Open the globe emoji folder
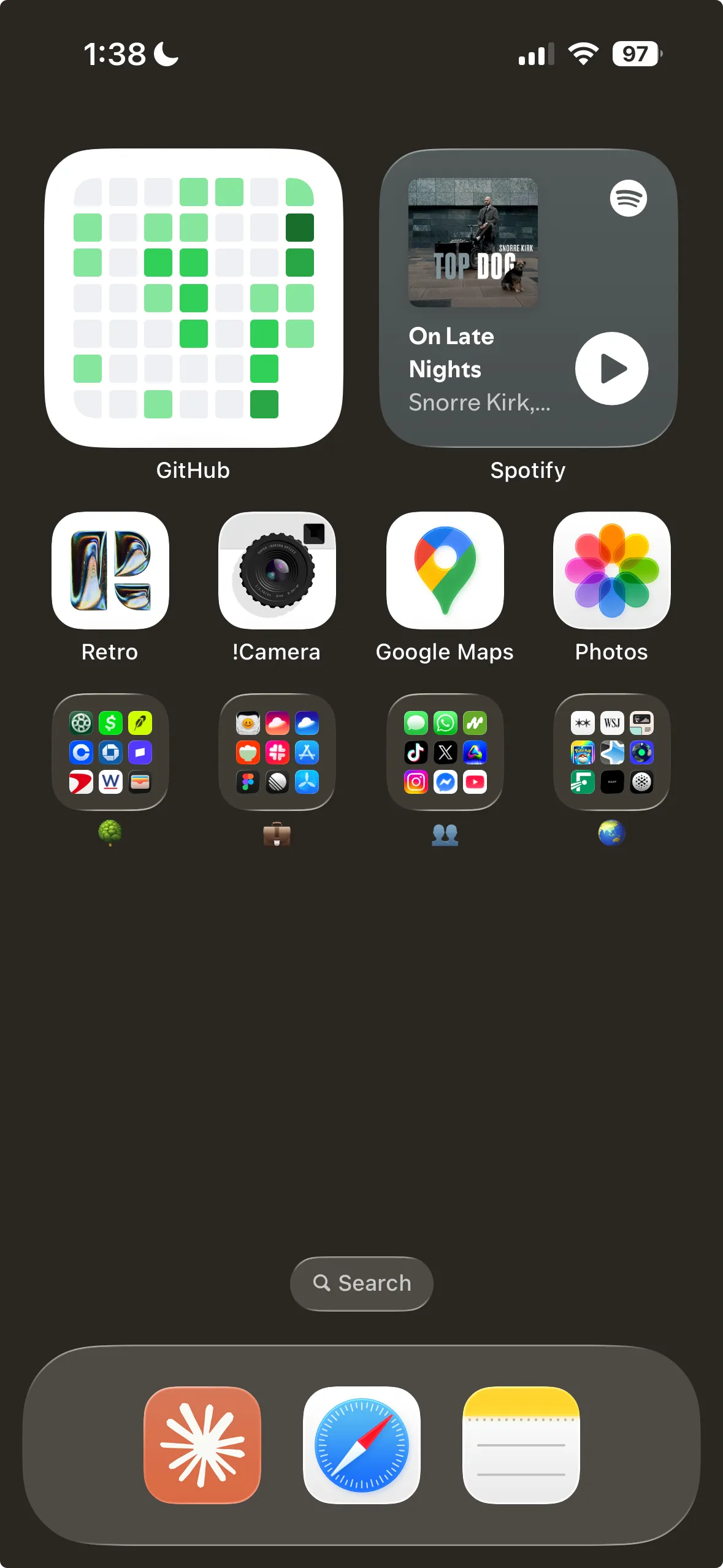The width and height of the screenshot is (723, 1568). (611, 752)
